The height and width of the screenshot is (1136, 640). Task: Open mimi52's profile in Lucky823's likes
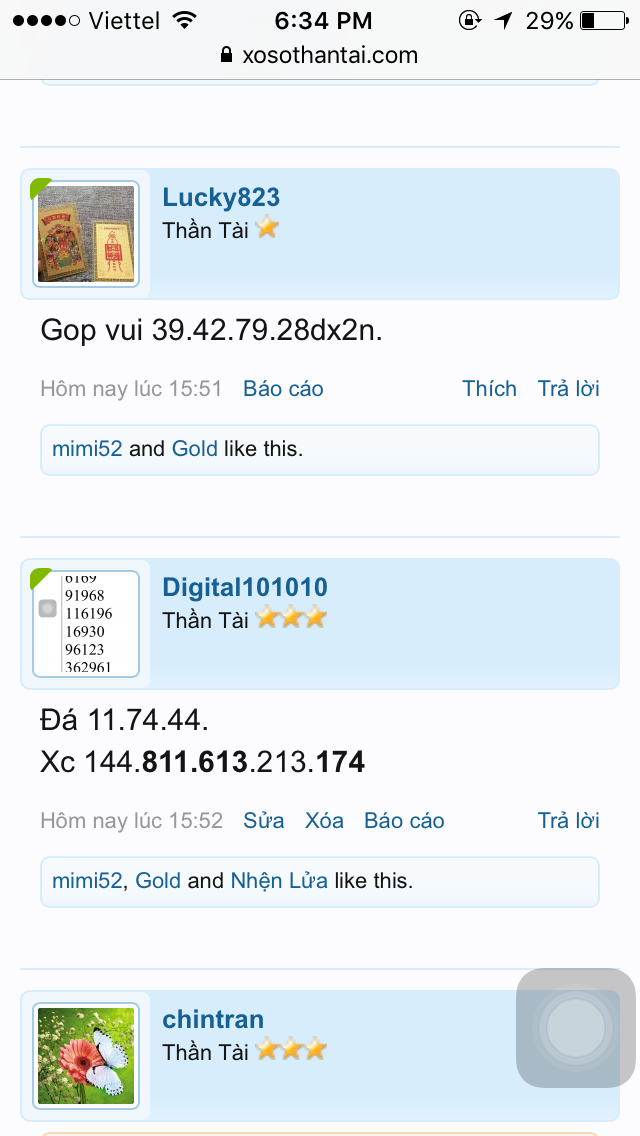87,449
